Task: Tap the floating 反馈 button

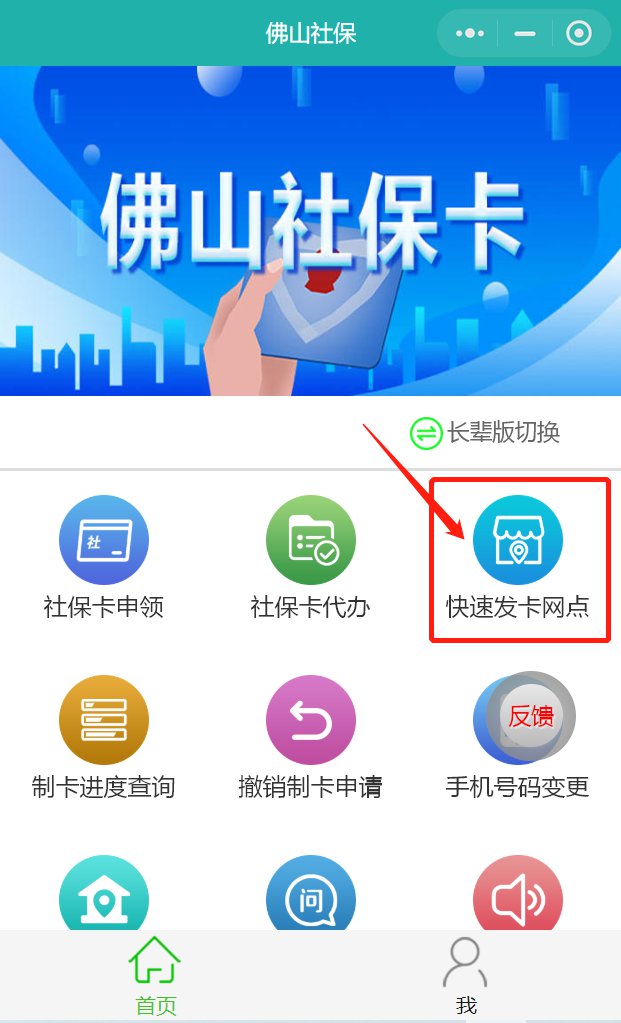Action: tap(531, 715)
